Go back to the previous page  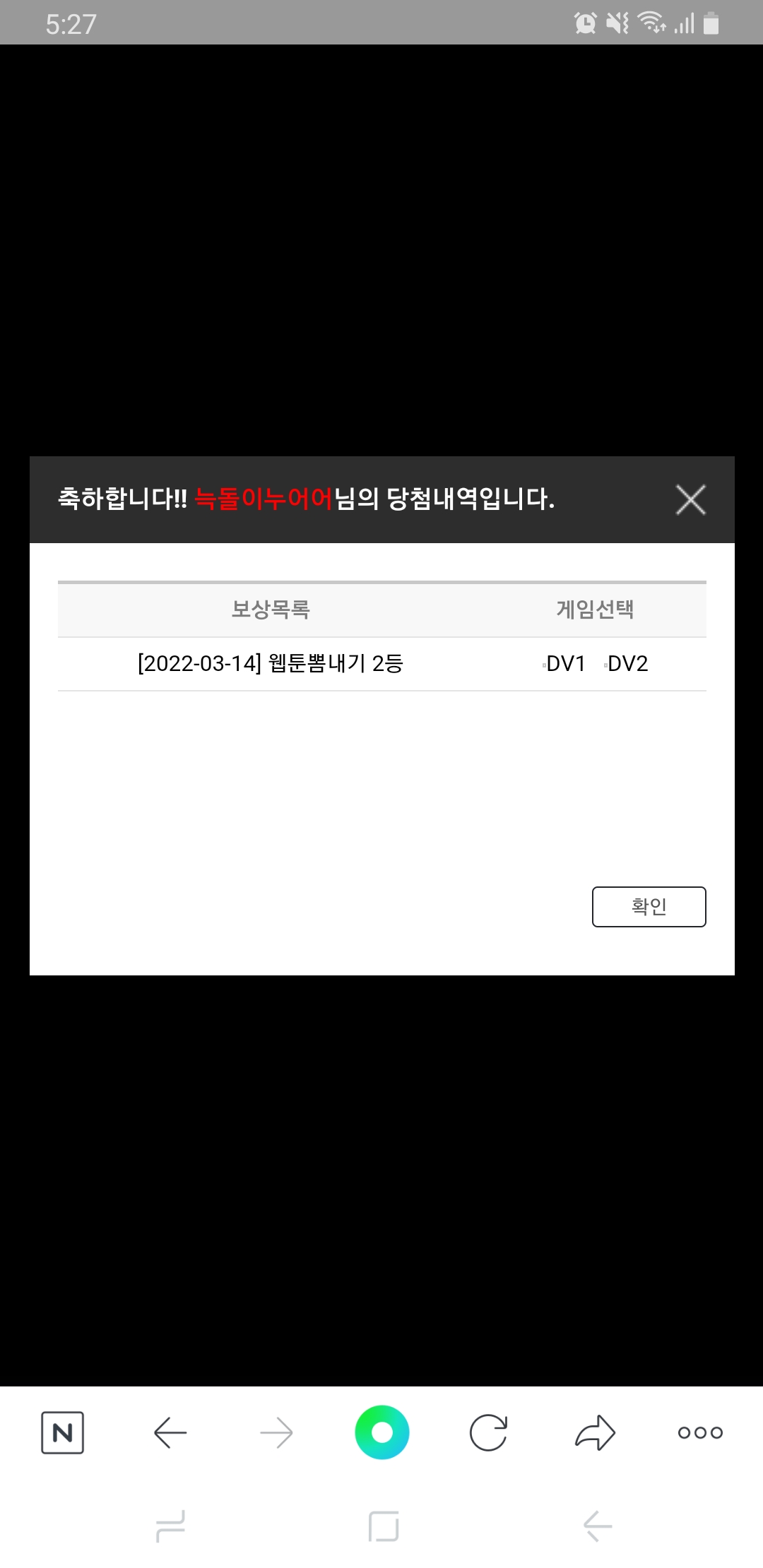[170, 1432]
